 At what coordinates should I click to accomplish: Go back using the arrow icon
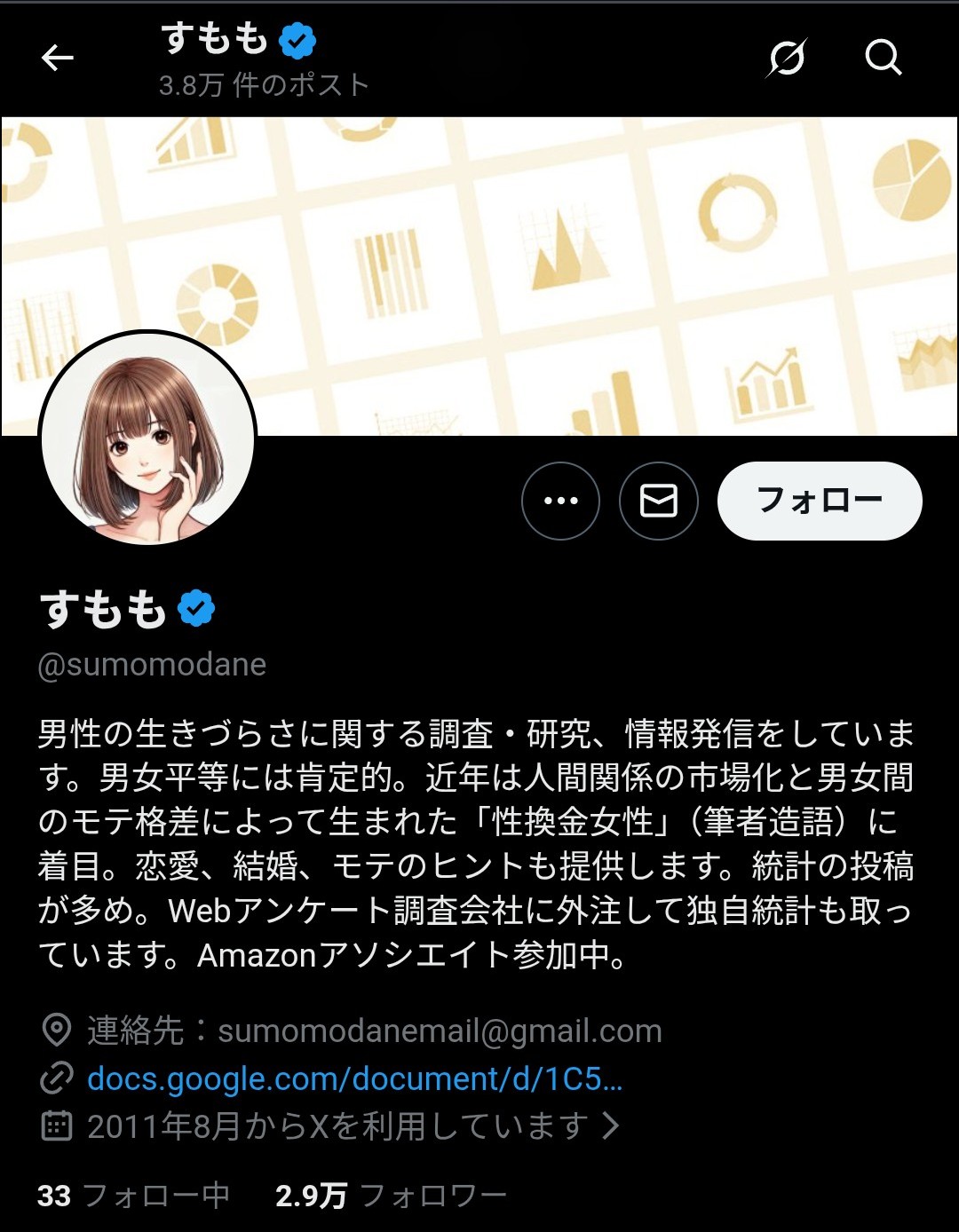tap(58, 59)
